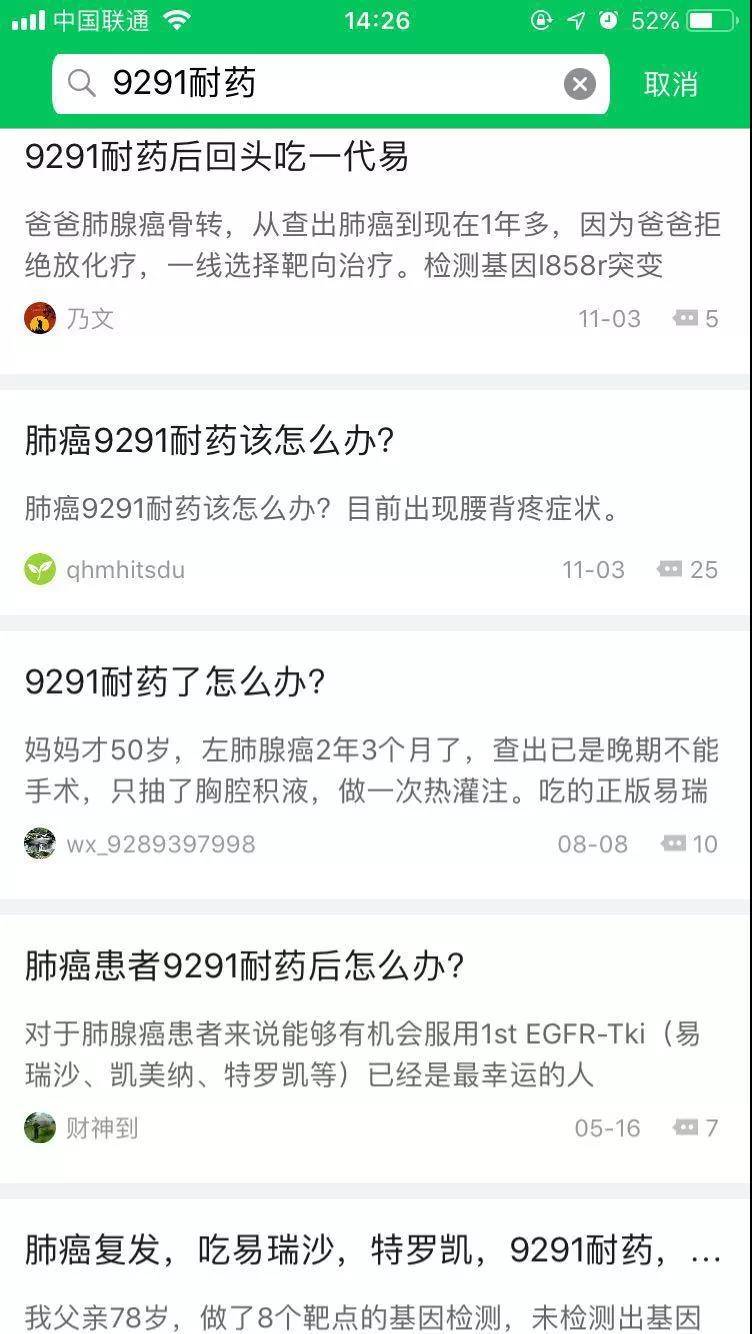Clear the search text with the X button
This screenshot has width=752, height=1334.
[578, 84]
